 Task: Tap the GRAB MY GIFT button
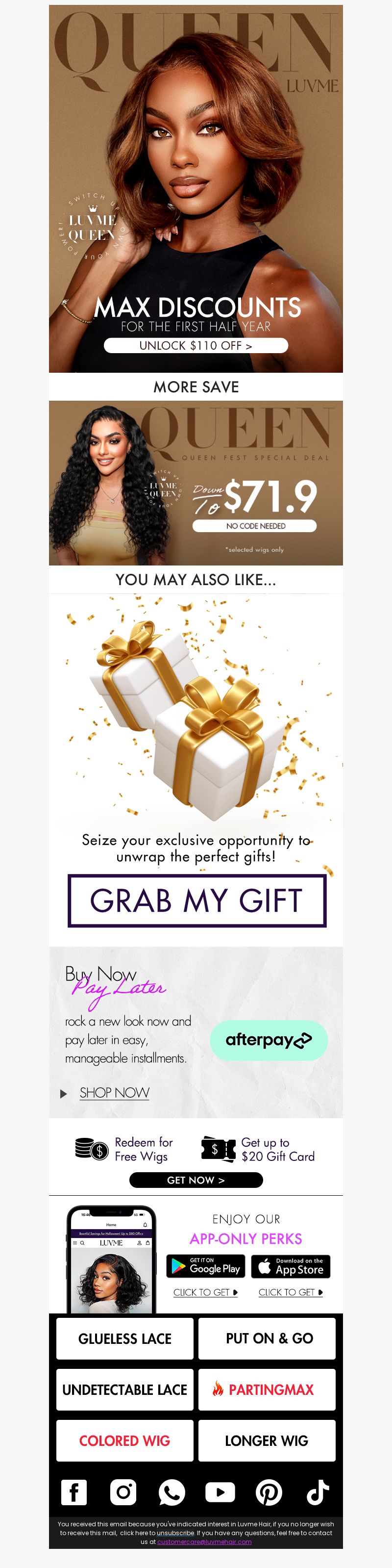[x=197, y=901]
